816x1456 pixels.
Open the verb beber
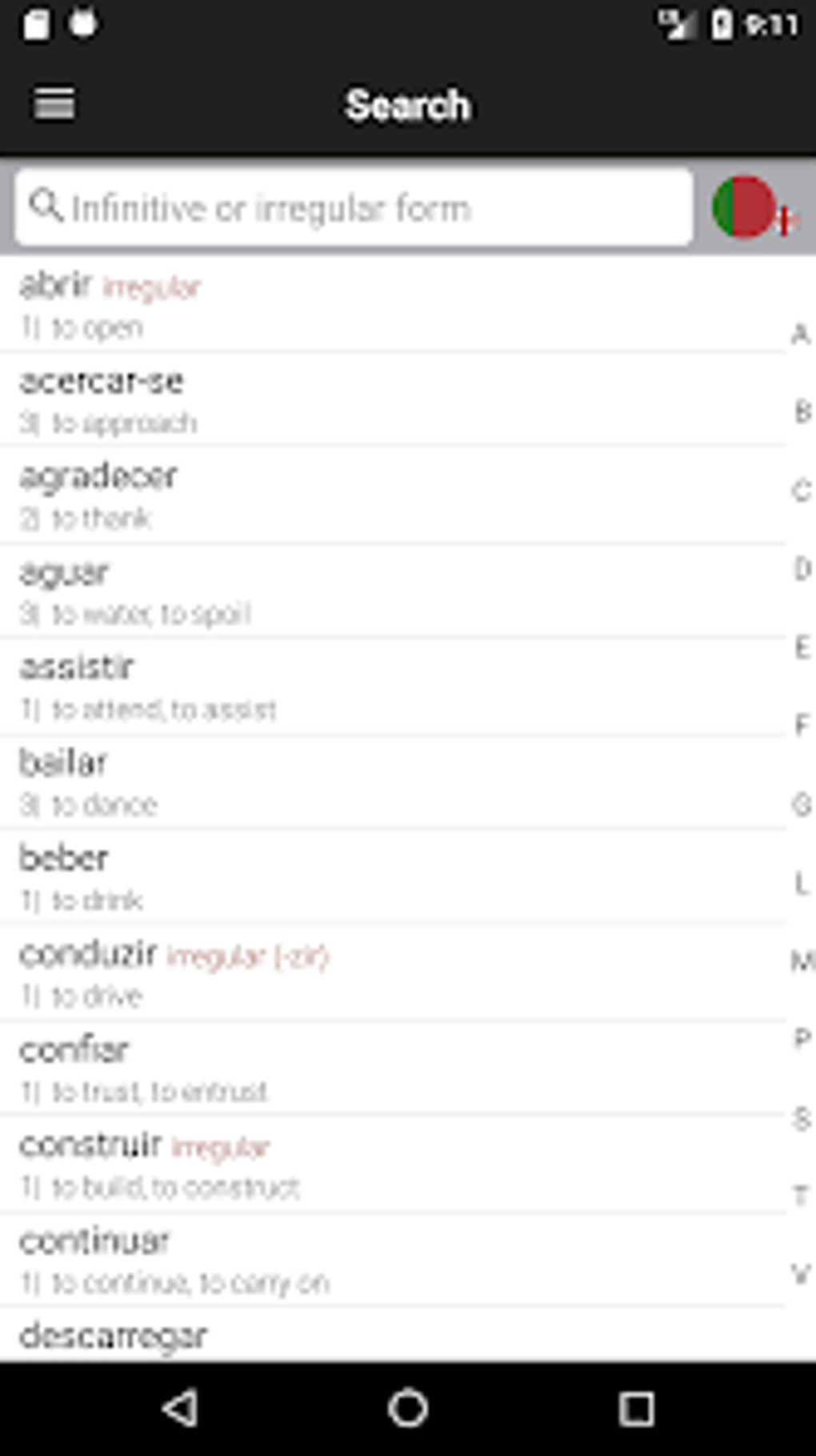[392, 878]
